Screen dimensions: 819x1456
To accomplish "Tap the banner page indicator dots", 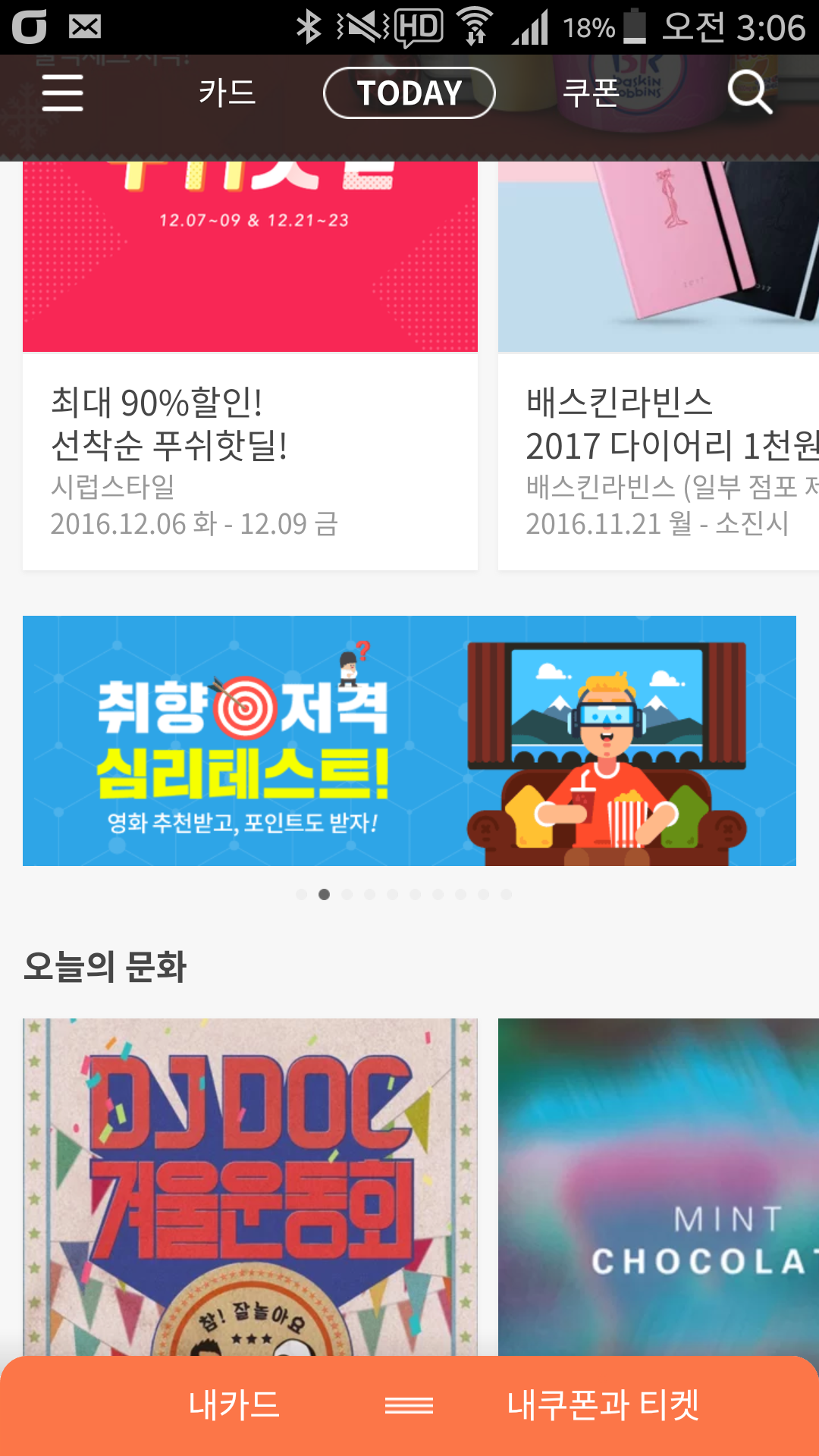I will point(403,895).
